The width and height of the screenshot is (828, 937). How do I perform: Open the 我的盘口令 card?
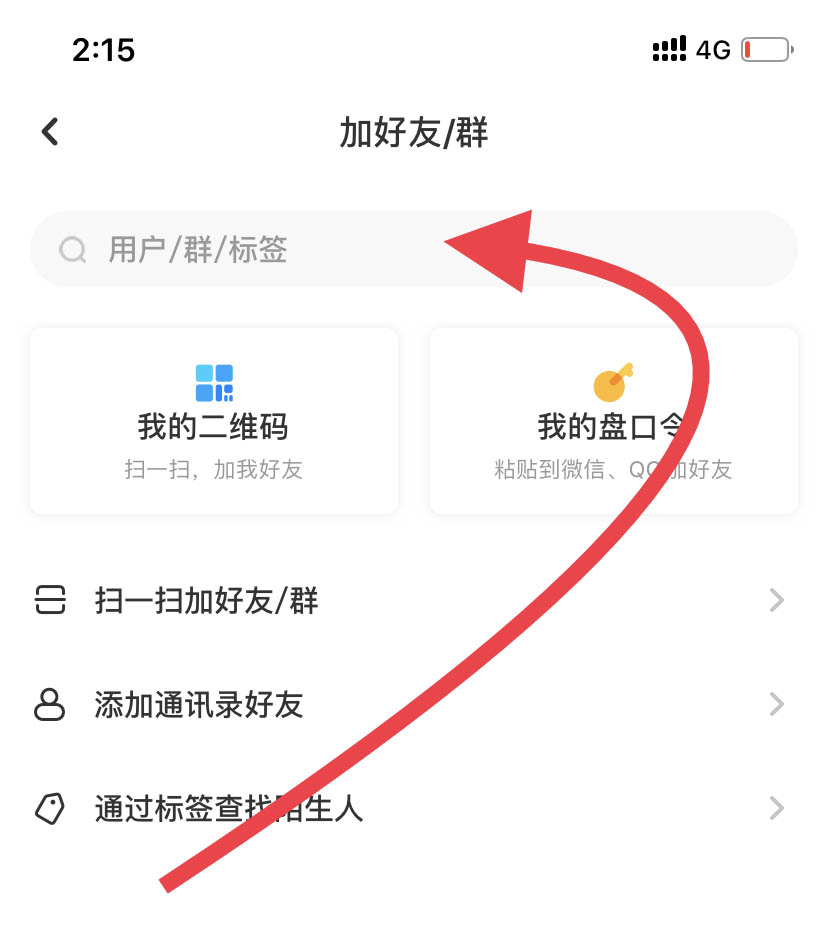pyautogui.click(x=613, y=421)
